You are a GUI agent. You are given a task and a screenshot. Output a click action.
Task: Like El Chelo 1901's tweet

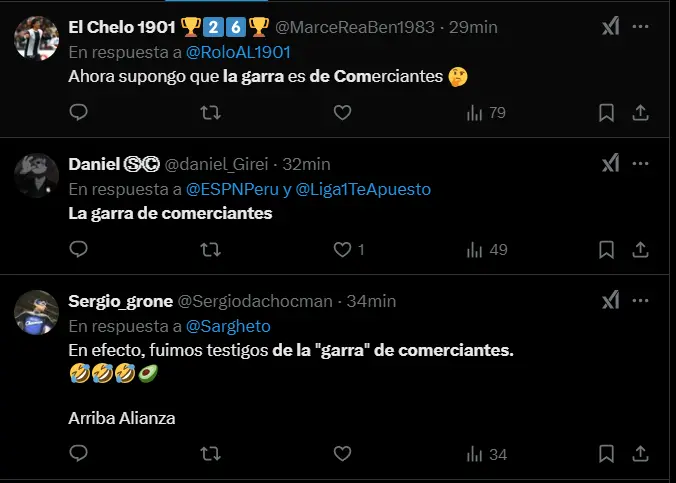pos(342,113)
